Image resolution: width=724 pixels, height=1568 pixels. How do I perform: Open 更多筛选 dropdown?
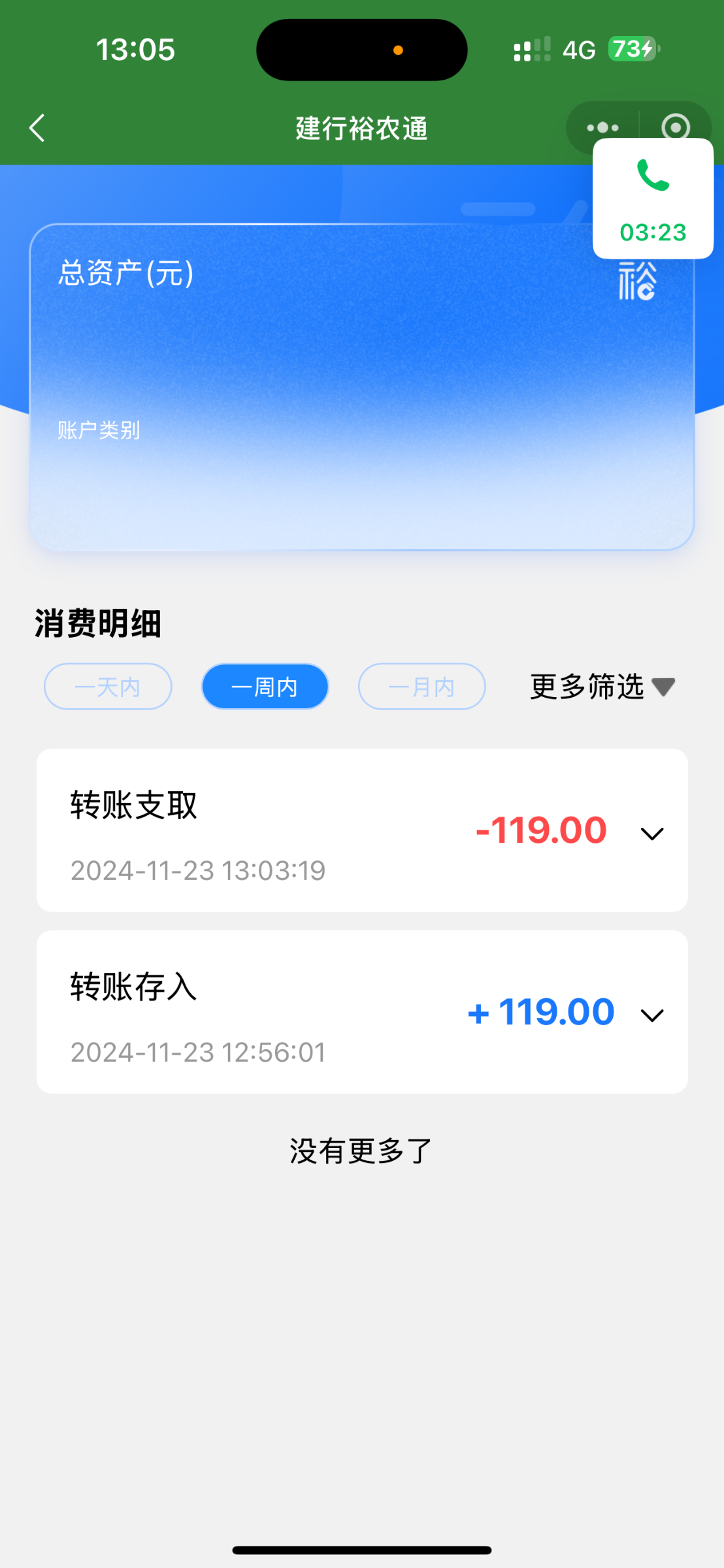coord(602,687)
